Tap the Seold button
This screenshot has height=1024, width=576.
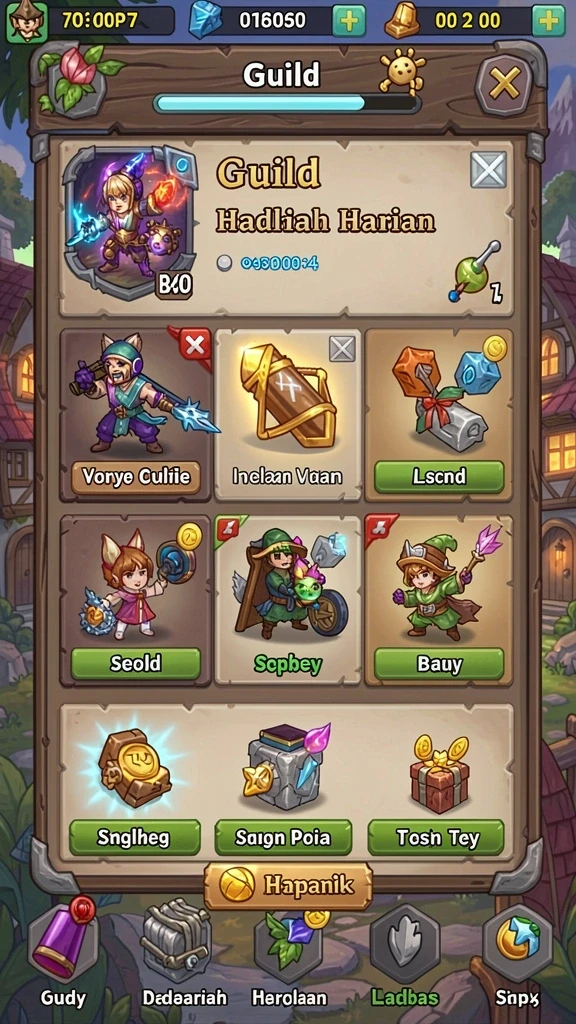(136, 664)
